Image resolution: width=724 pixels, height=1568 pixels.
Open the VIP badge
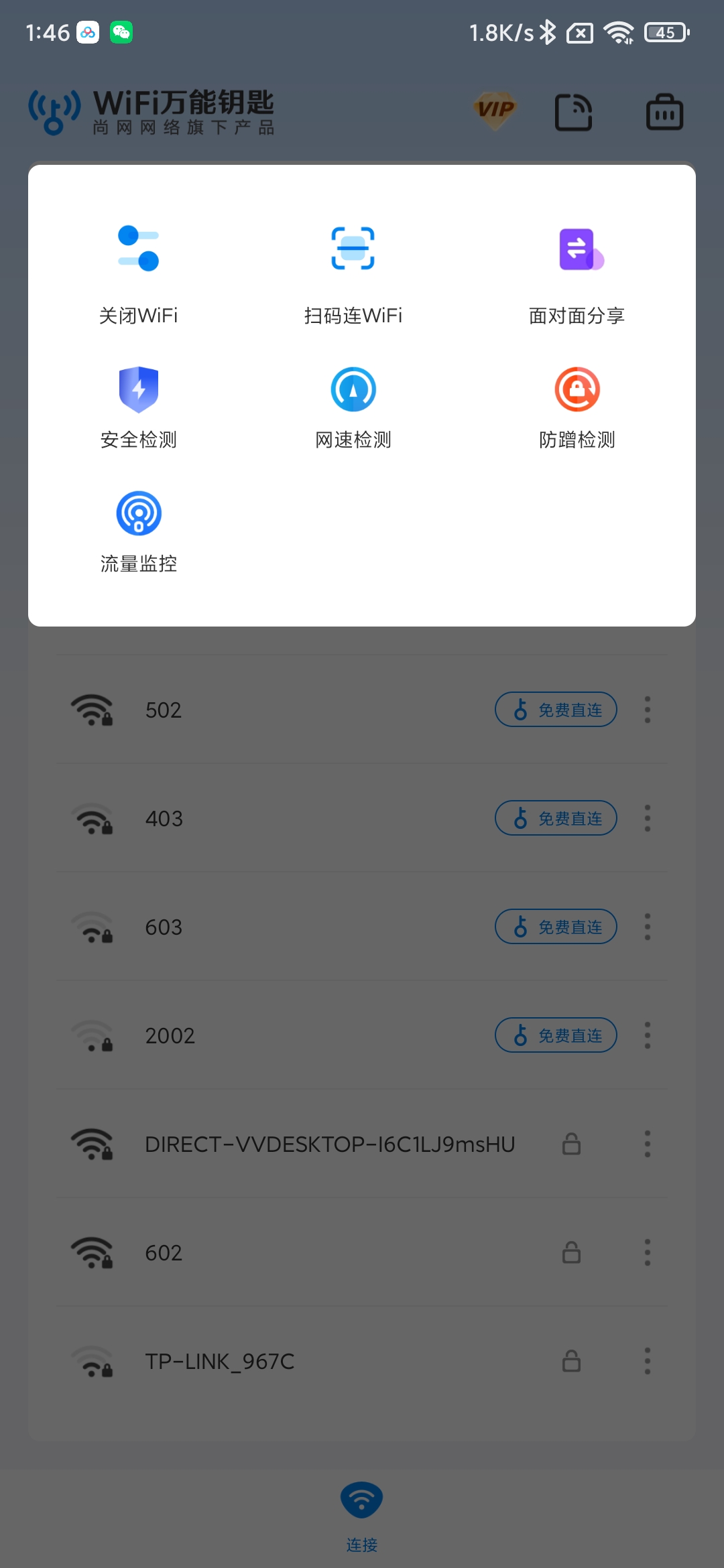point(495,110)
